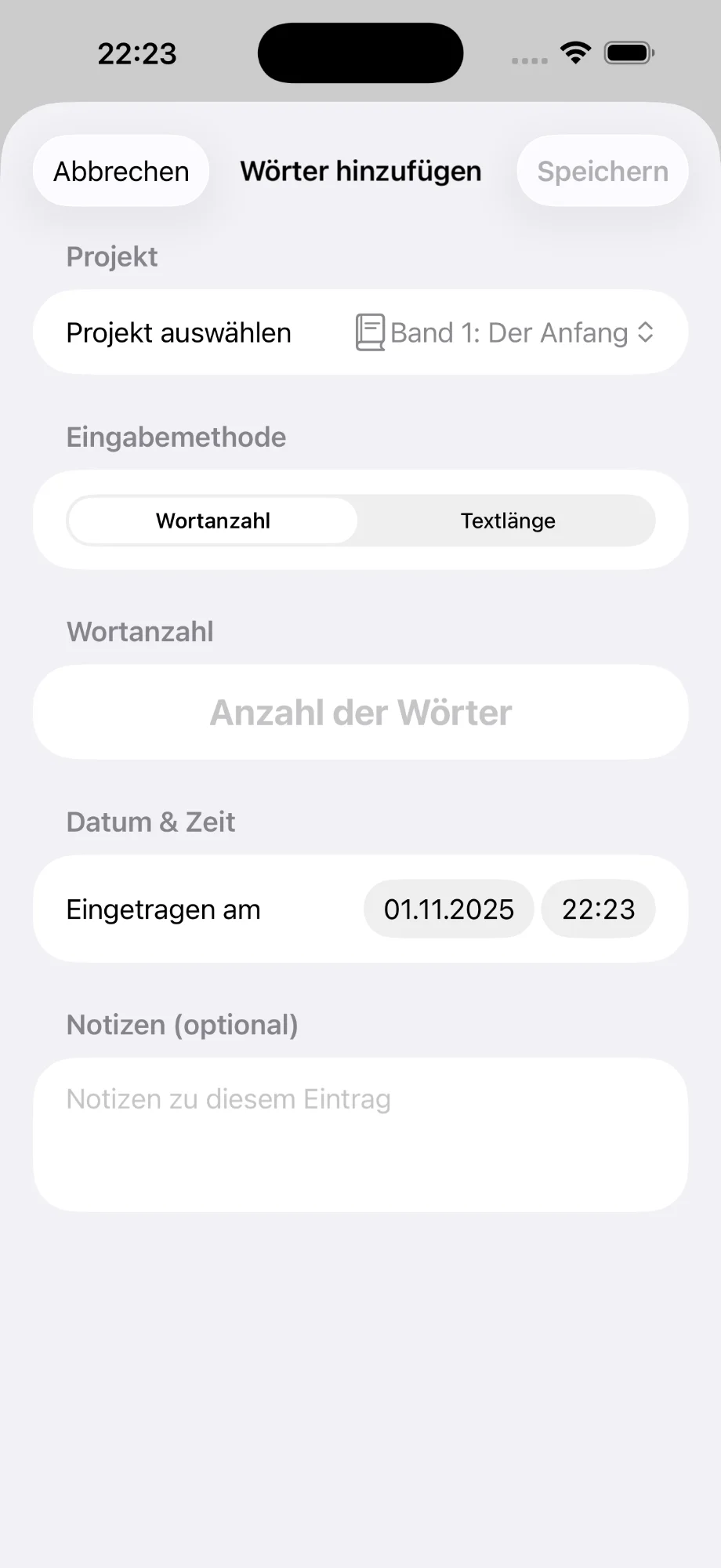Screen dimensions: 721x1568
Task: Tap the Speichern button
Action: (602, 171)
